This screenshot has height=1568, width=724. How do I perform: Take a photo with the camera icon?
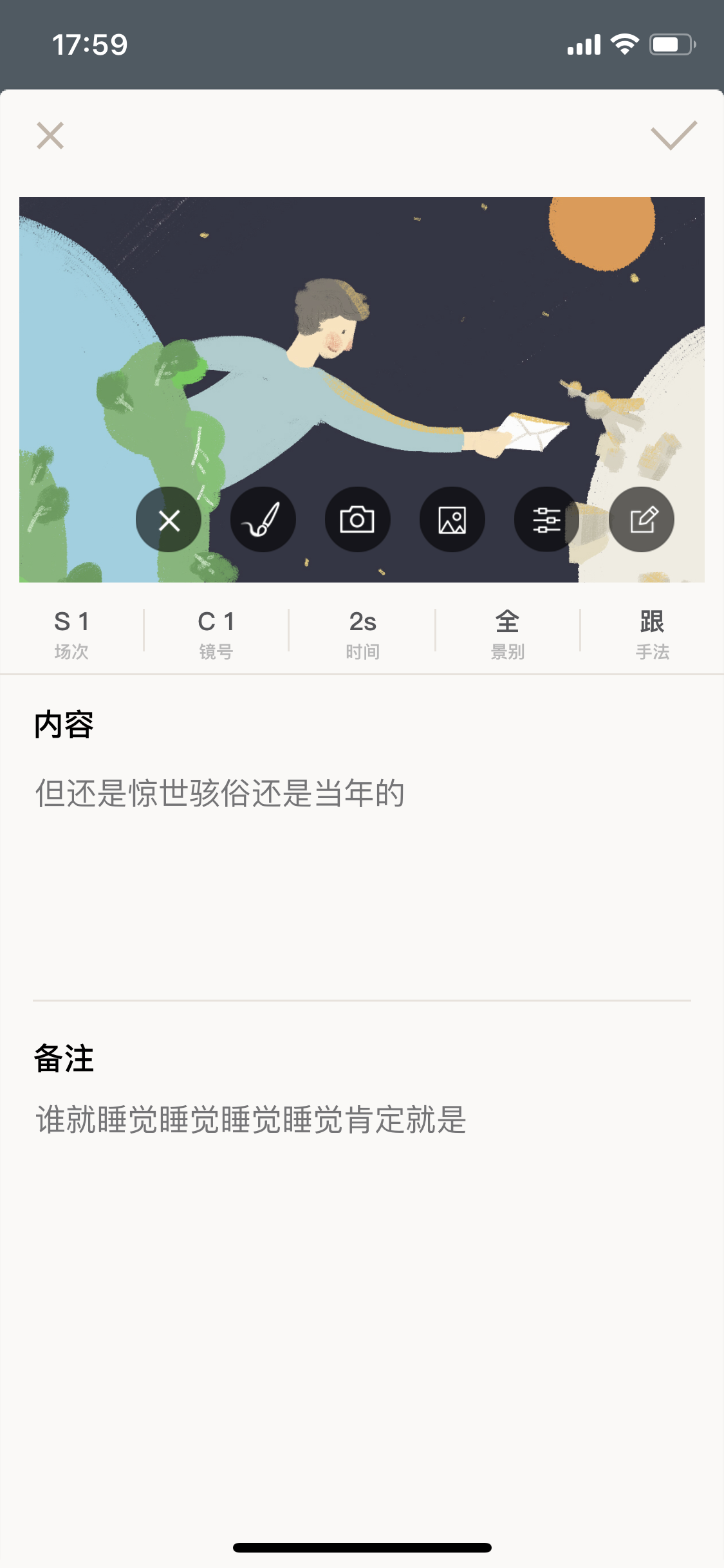(358, 519)
